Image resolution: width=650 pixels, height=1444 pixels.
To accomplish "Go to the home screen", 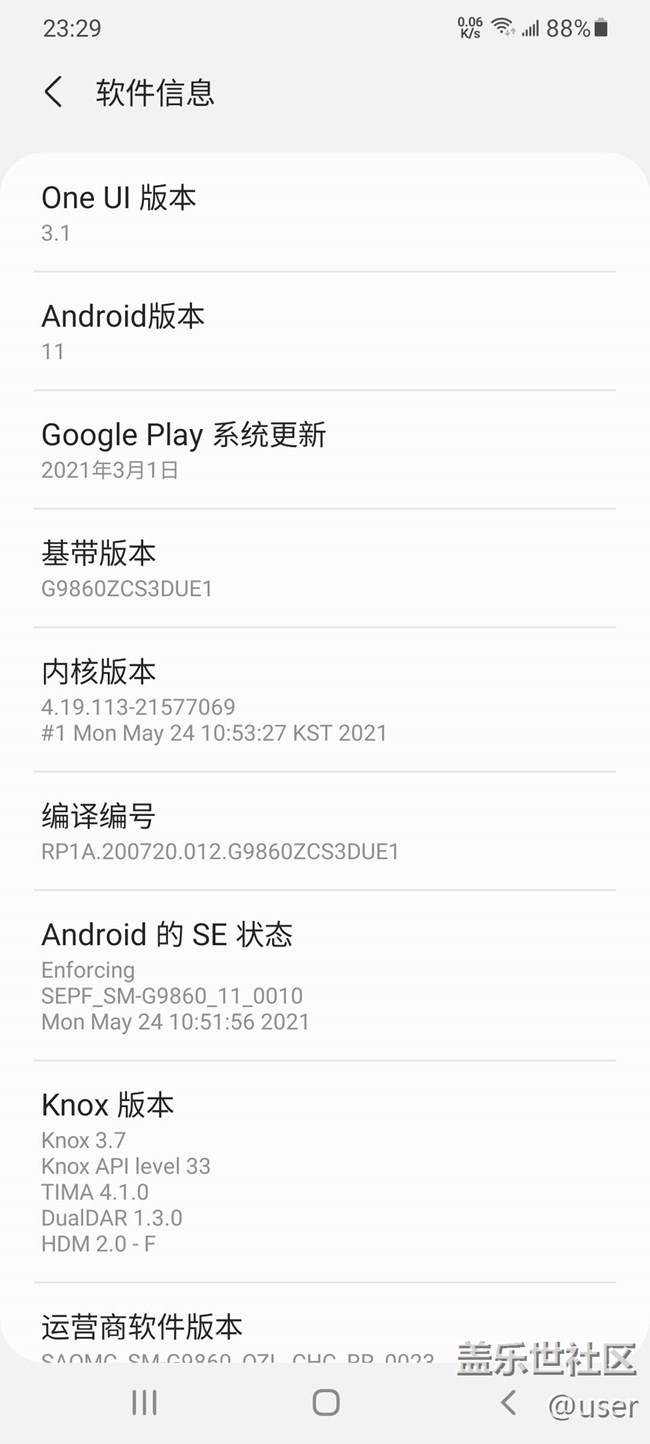I will 326,1402.
